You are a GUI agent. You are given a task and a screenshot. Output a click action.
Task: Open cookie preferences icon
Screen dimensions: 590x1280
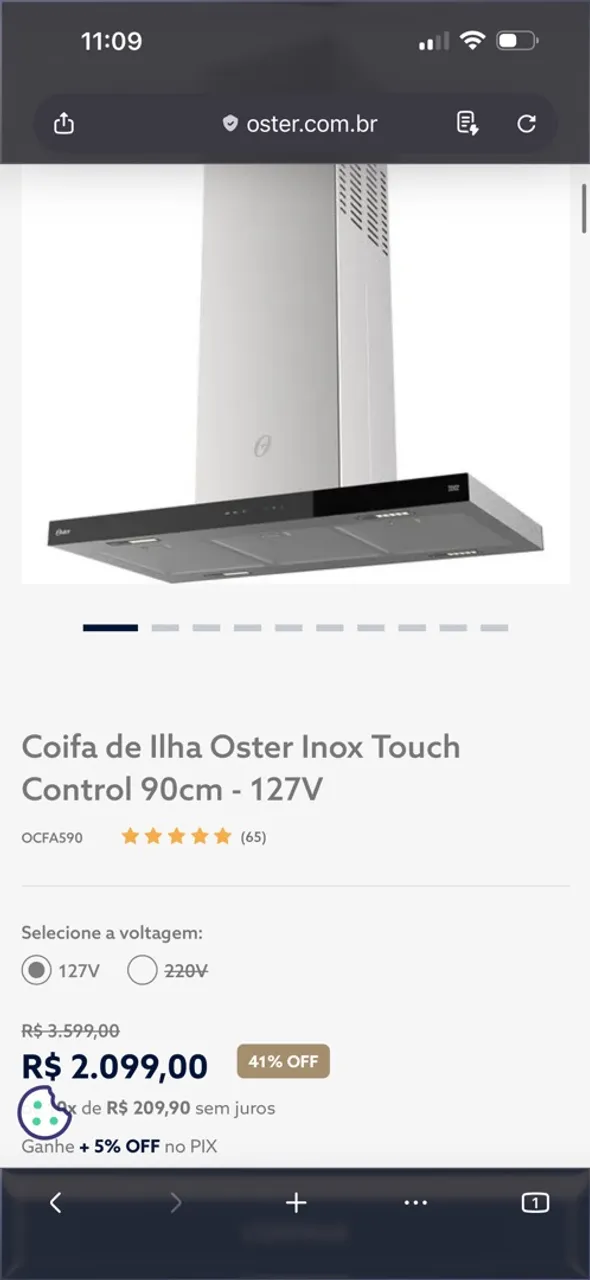(44, 1111)
